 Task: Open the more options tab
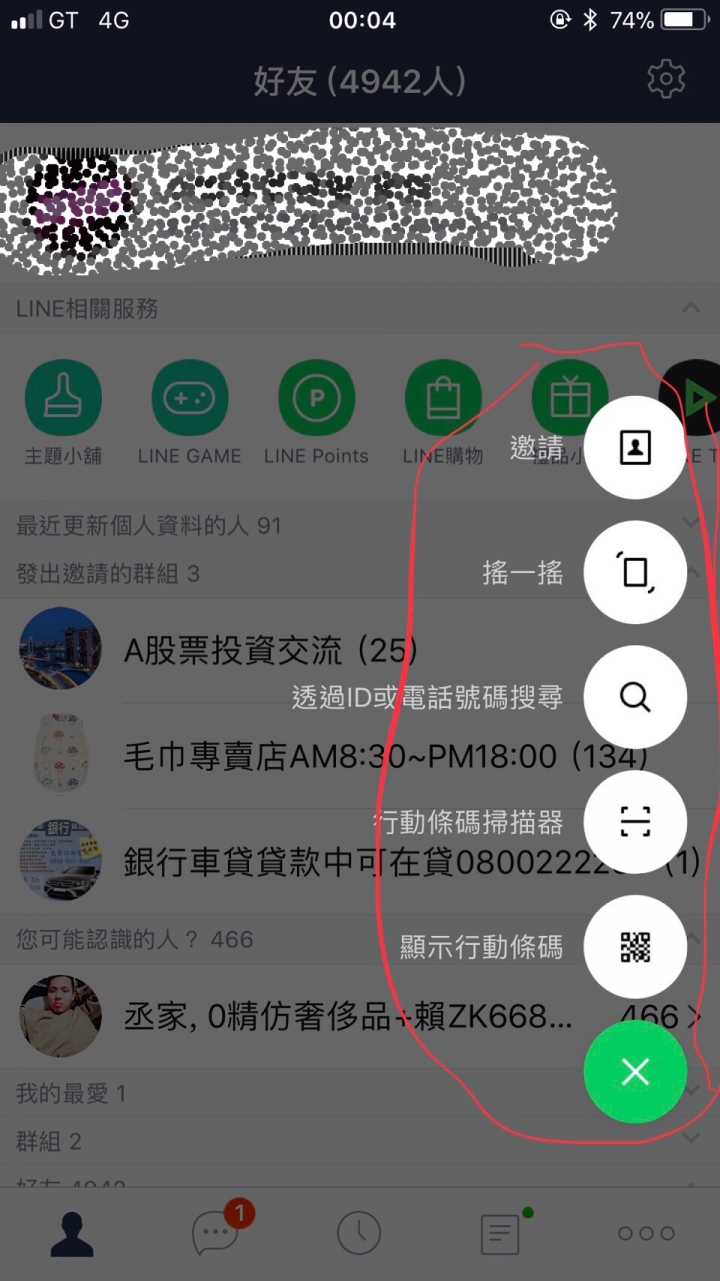coord(646,1233)
